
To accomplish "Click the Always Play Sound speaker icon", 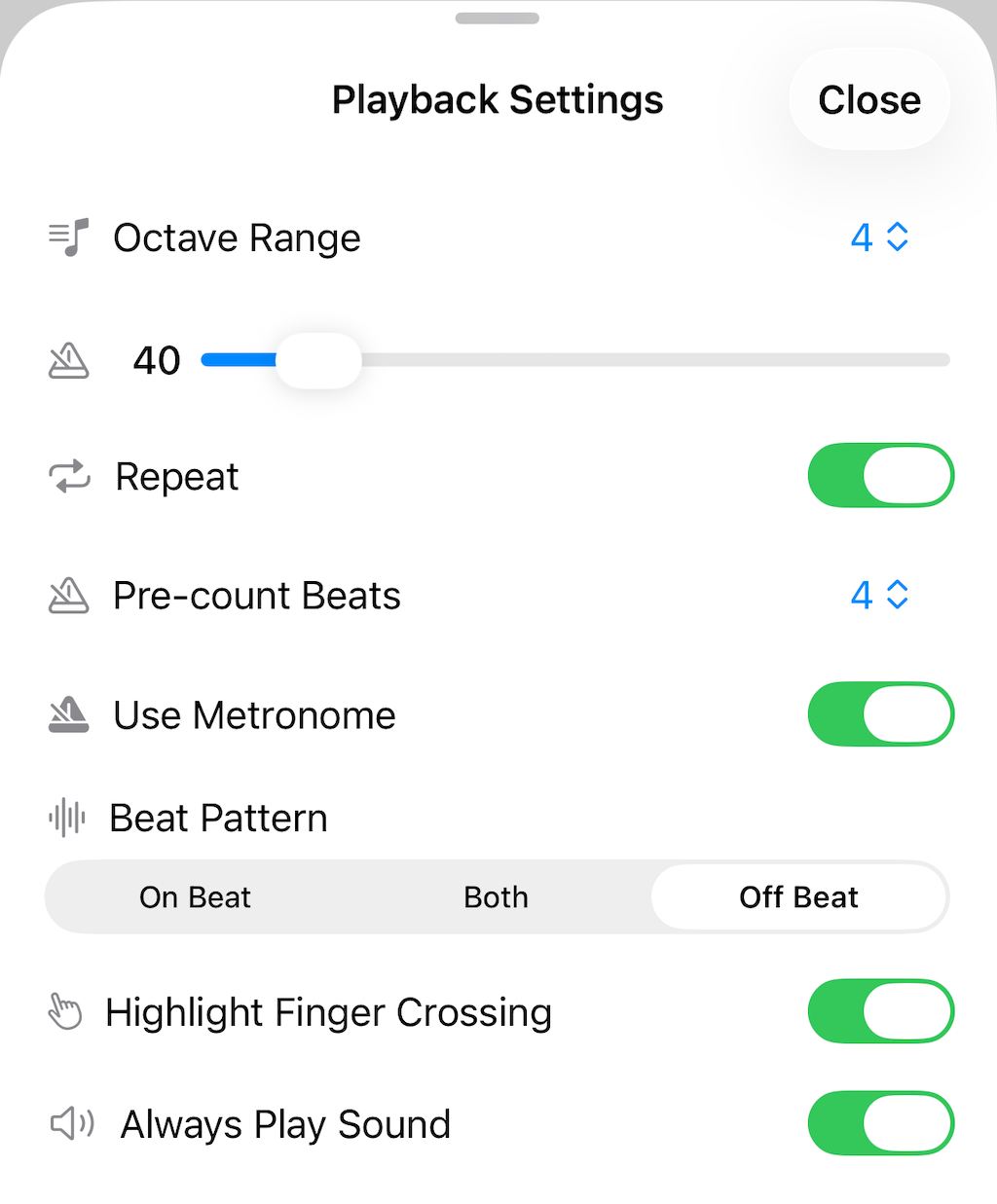I will (x=72, y=1123).
